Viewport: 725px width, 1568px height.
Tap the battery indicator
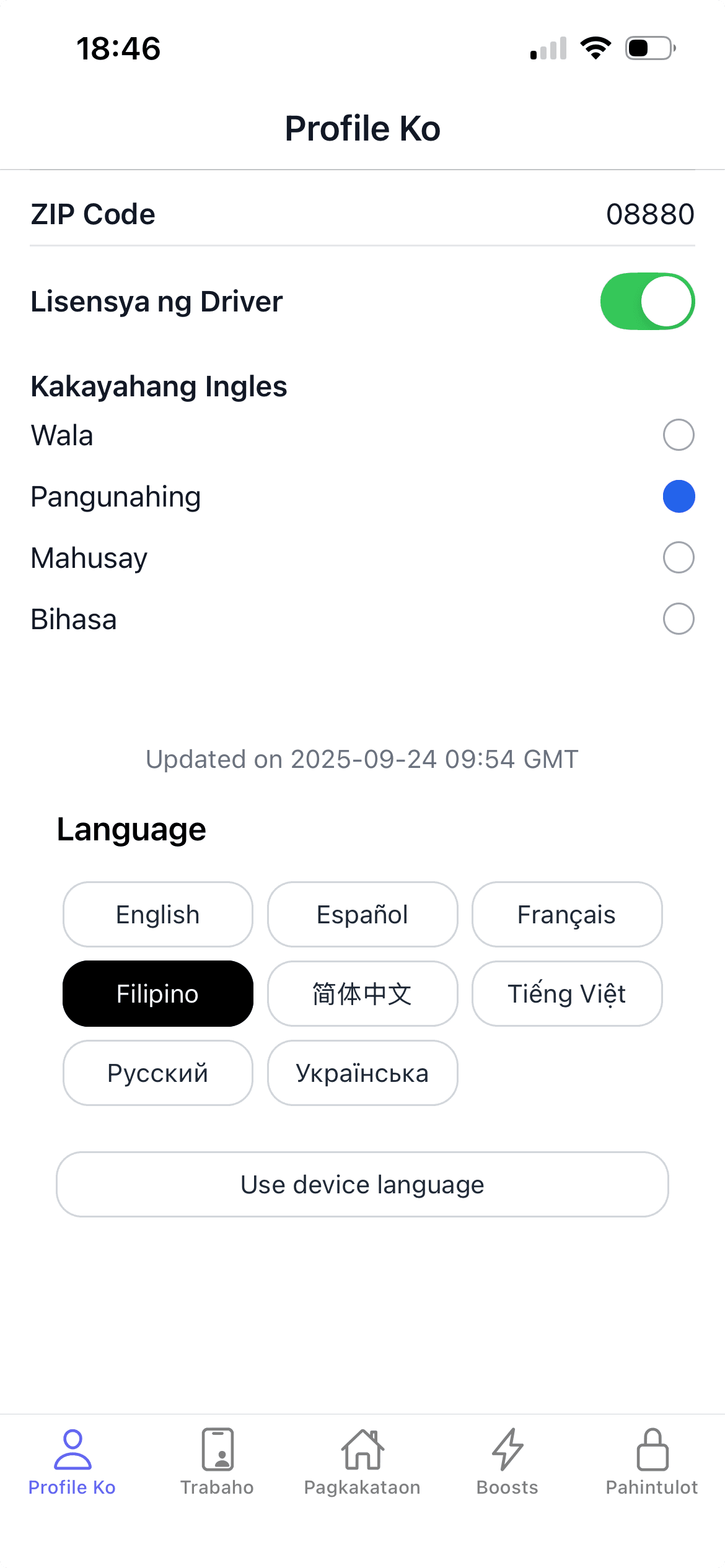point(646,48)
